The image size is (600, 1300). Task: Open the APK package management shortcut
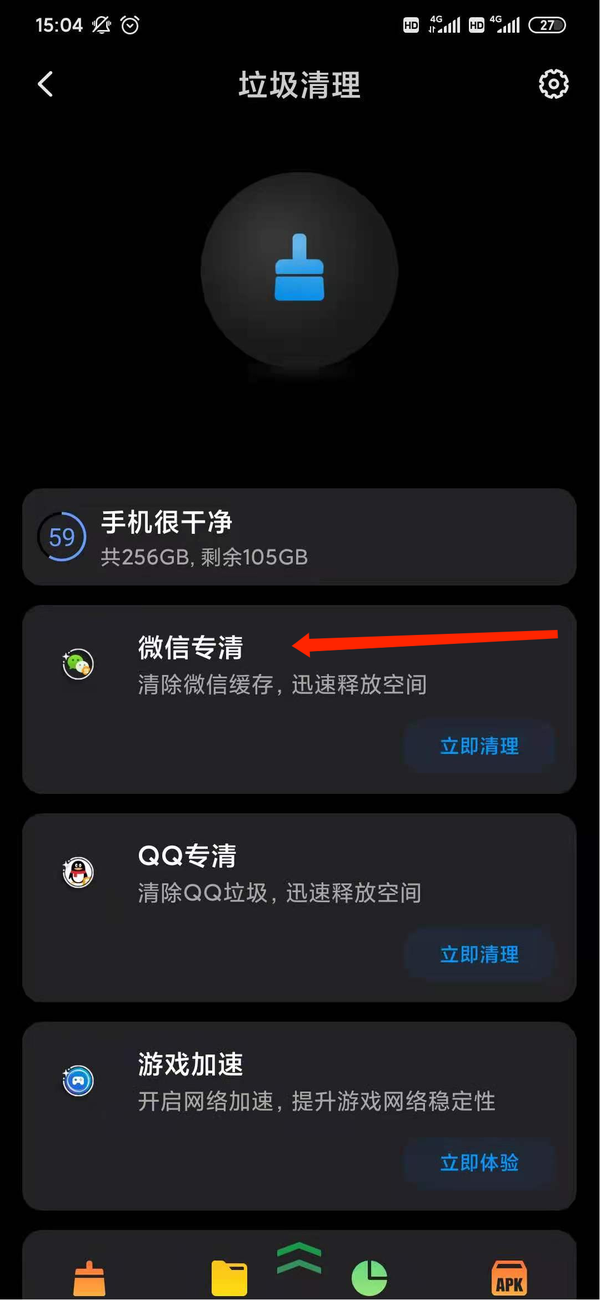pos(509,1279)
